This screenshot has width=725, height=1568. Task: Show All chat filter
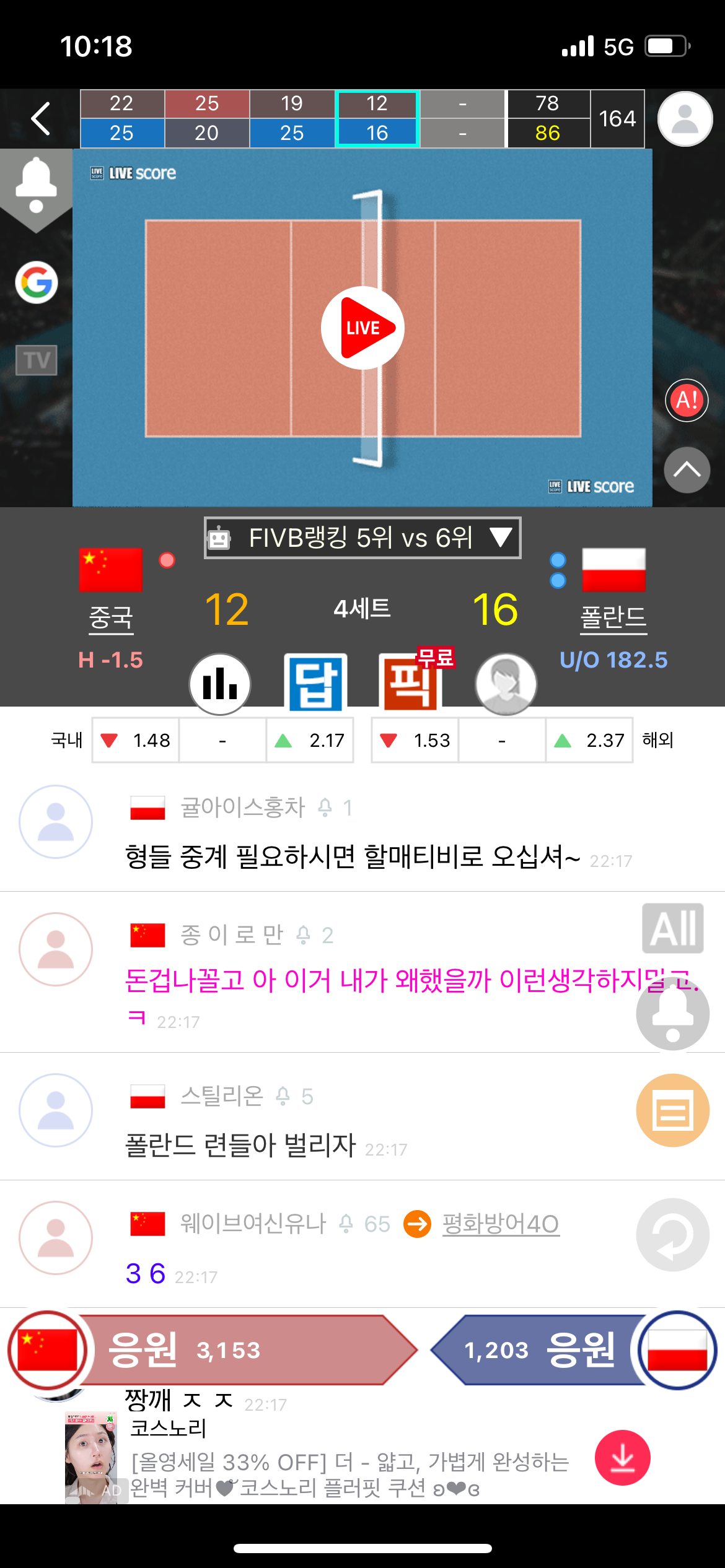point(673,928)
